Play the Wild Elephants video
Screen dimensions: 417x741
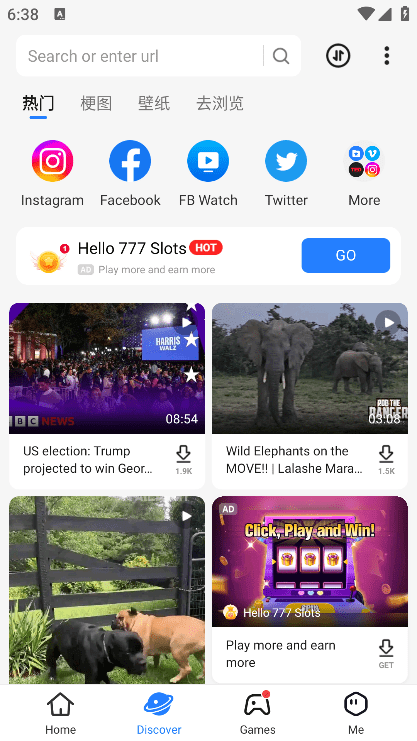[x=310, y=369]
